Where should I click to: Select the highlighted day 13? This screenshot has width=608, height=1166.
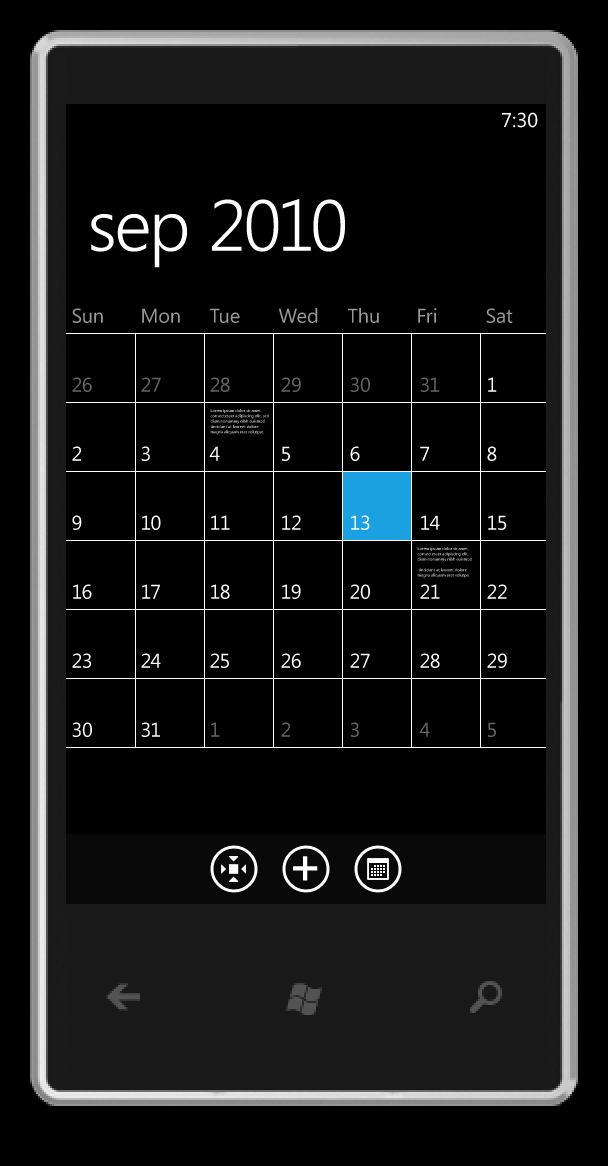(x=377, y=506)
